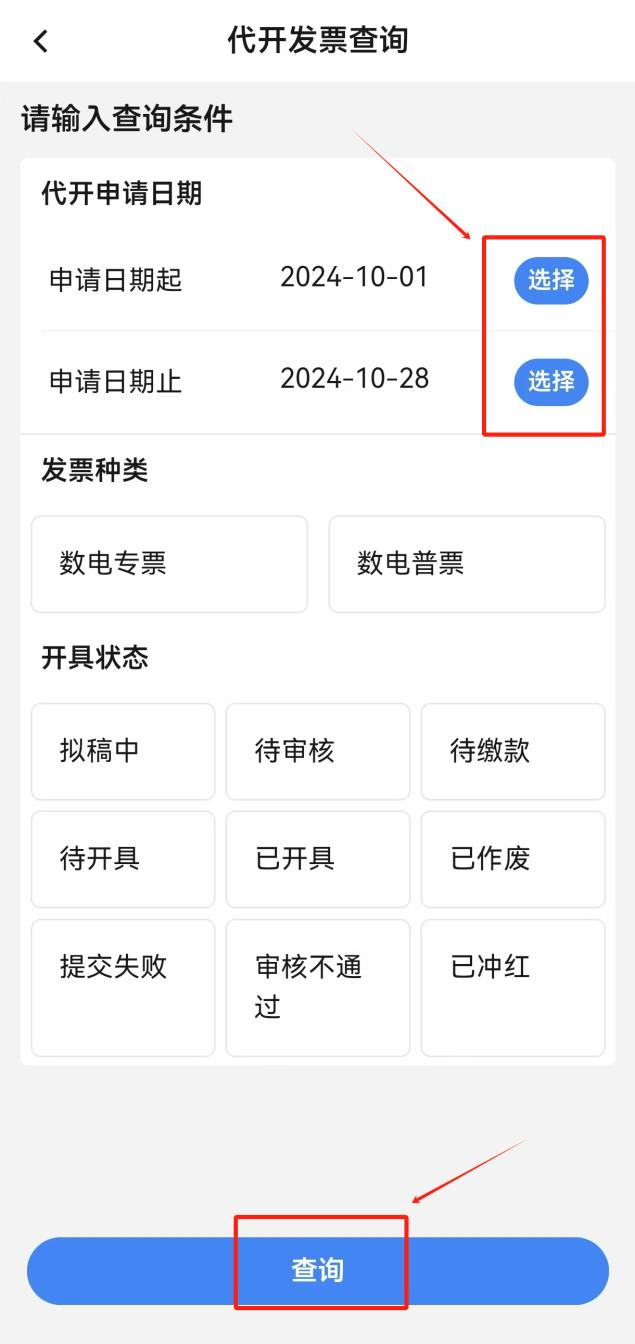Screen dimensions: 635x1344
Task: Select 提交失败 status option
Action: click(123, 987)
